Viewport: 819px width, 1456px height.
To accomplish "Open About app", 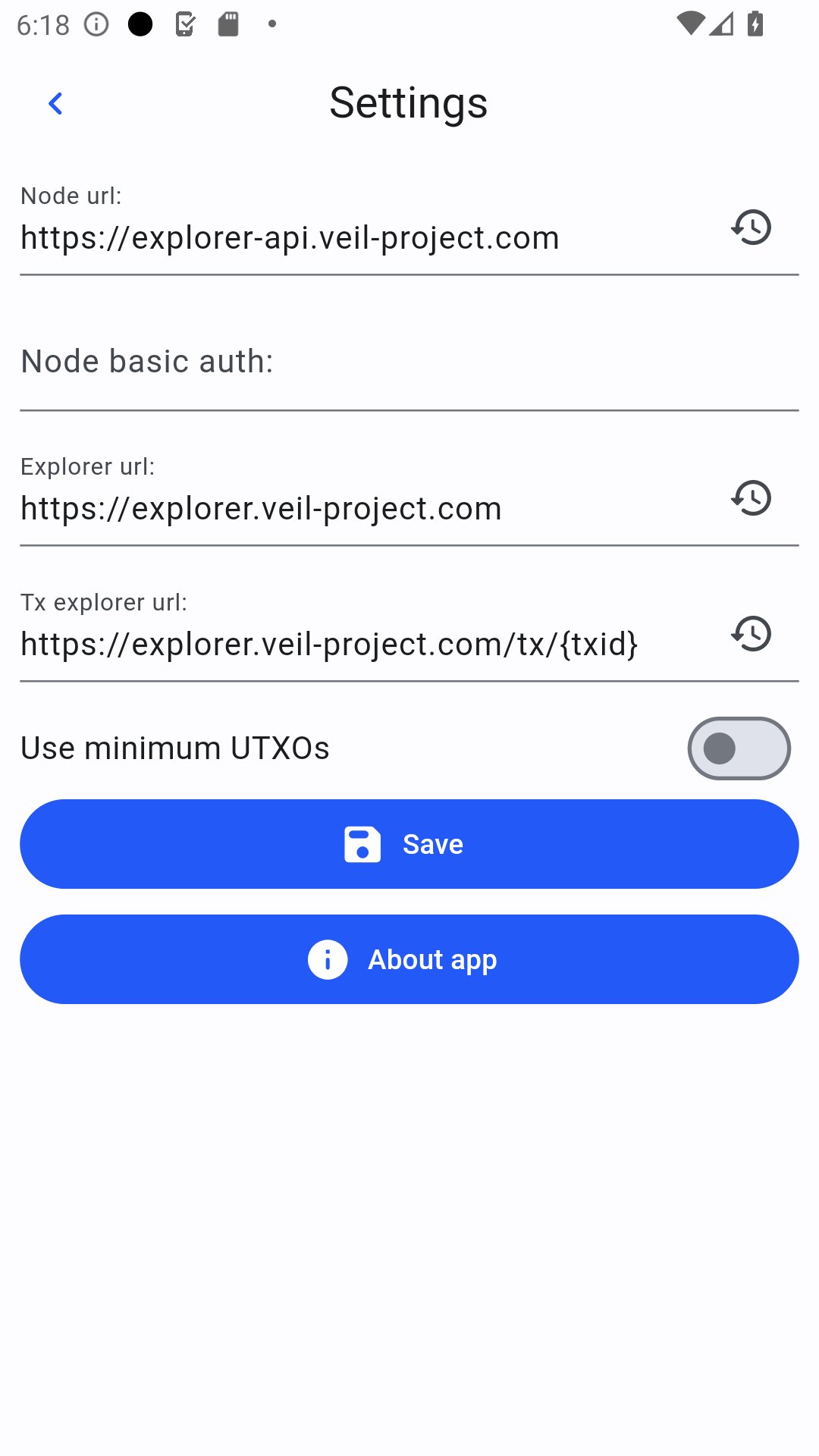I will tap(409, 959).
